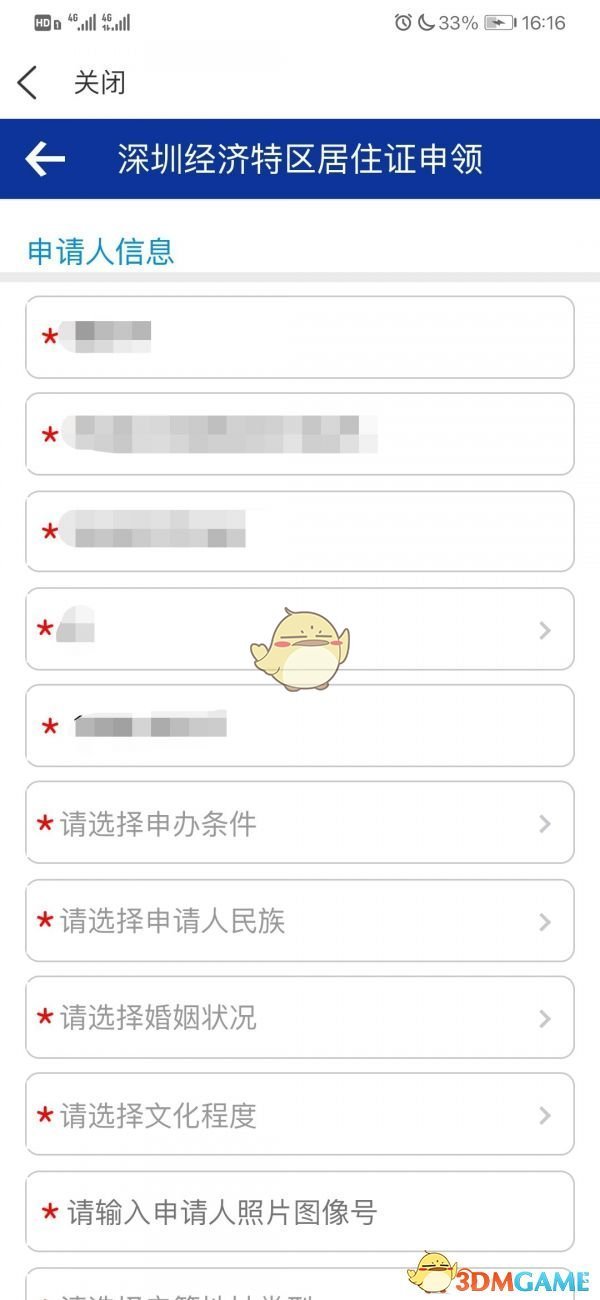Choose marital status in 请选择婚姻状况
This screenshot has height=1300, width=600.
299,1018
